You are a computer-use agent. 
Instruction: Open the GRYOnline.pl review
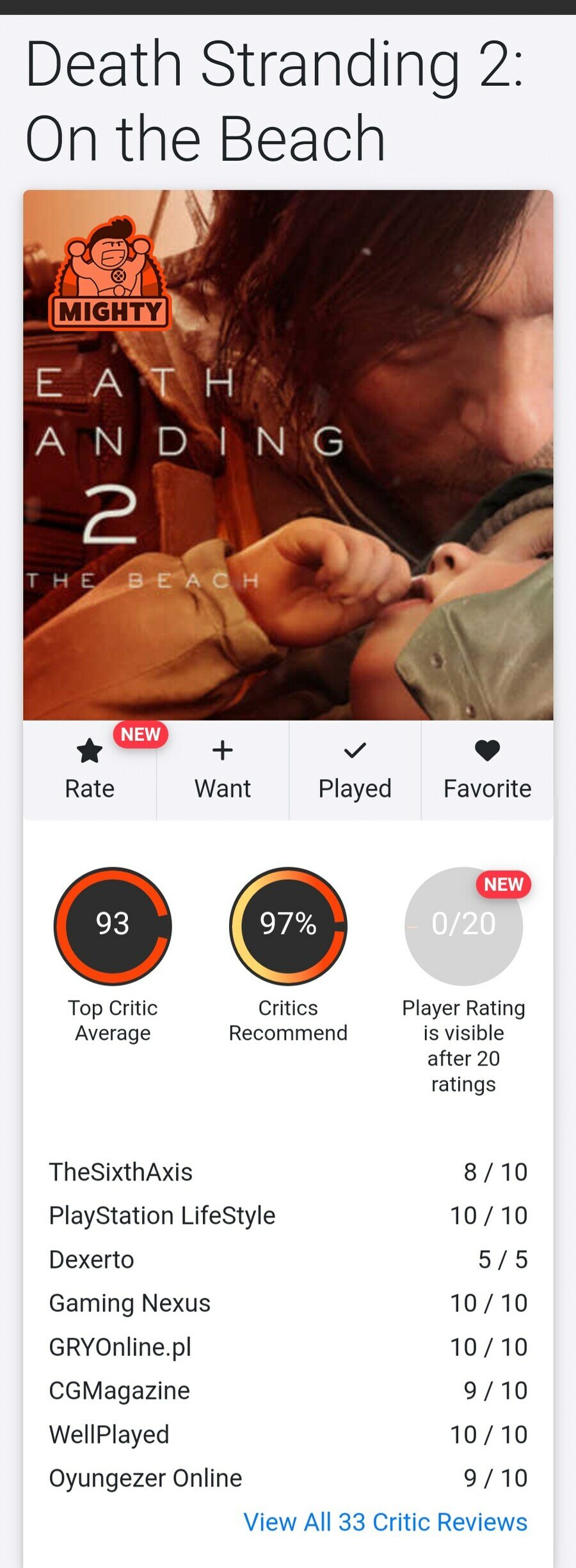pos(120,1347)
